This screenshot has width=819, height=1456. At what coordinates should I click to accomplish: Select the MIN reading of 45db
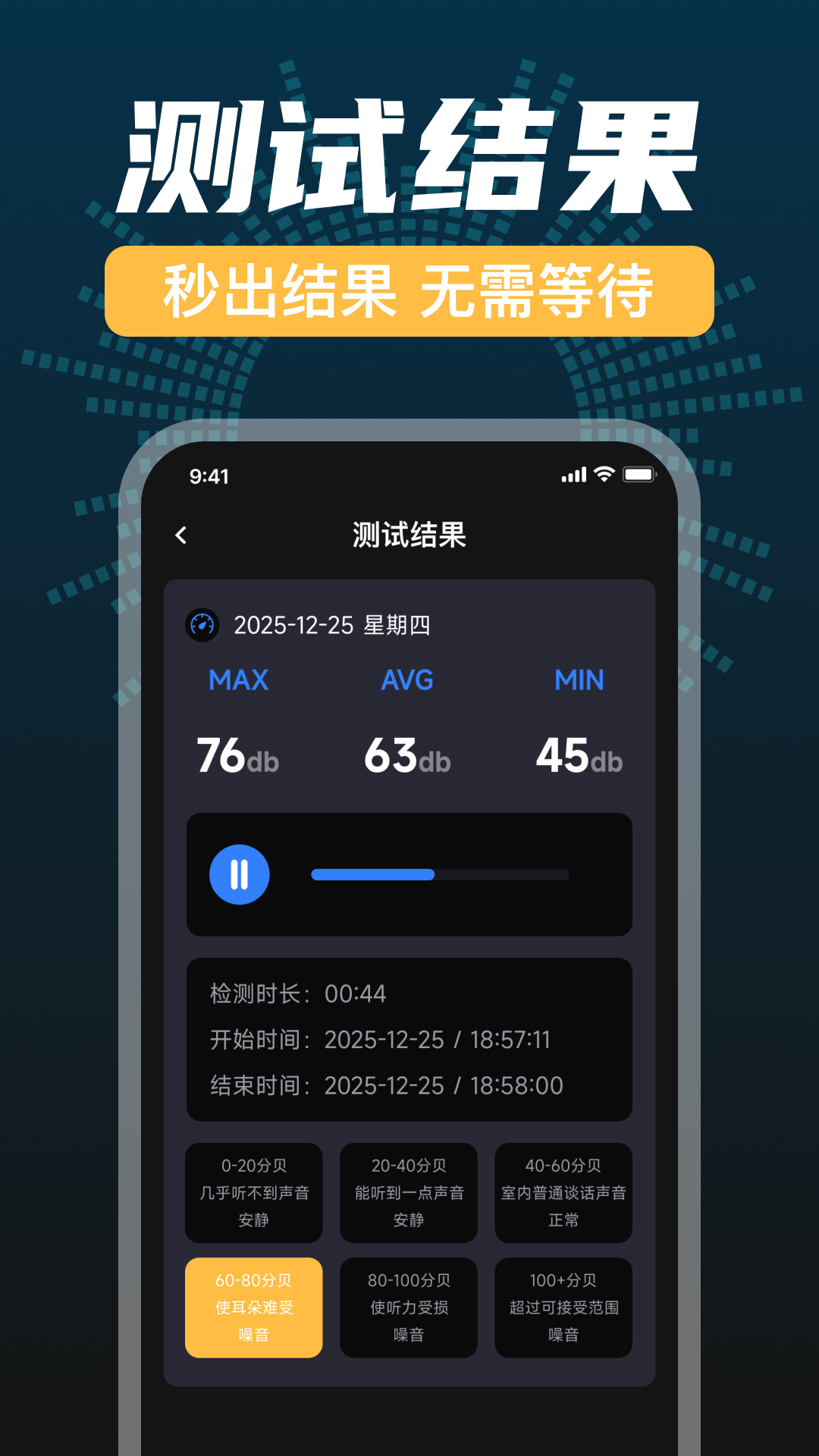pos(579,755)
